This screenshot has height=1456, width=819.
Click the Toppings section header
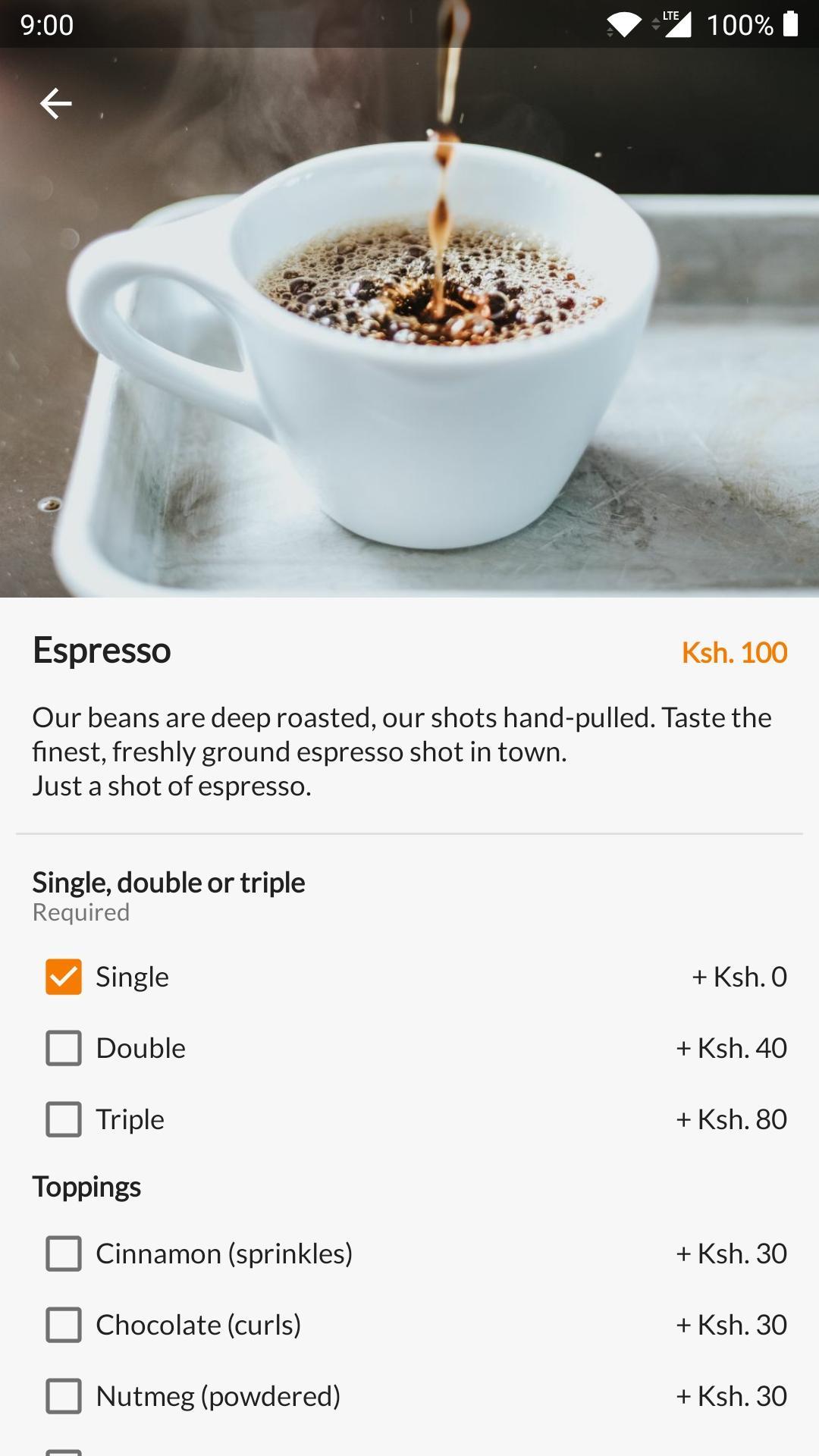pos(86,1187)
